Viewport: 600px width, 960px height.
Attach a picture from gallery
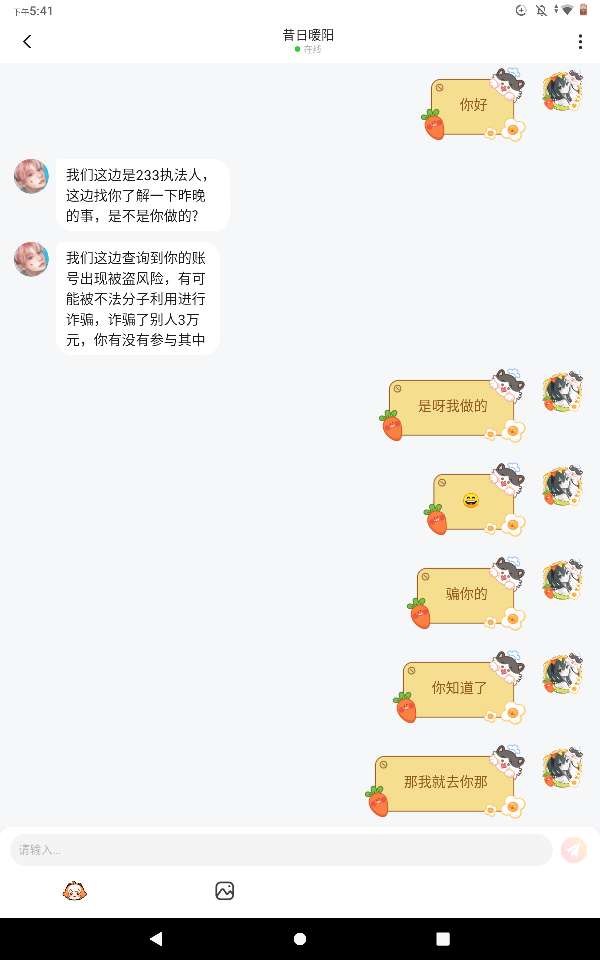coord(225,891)
